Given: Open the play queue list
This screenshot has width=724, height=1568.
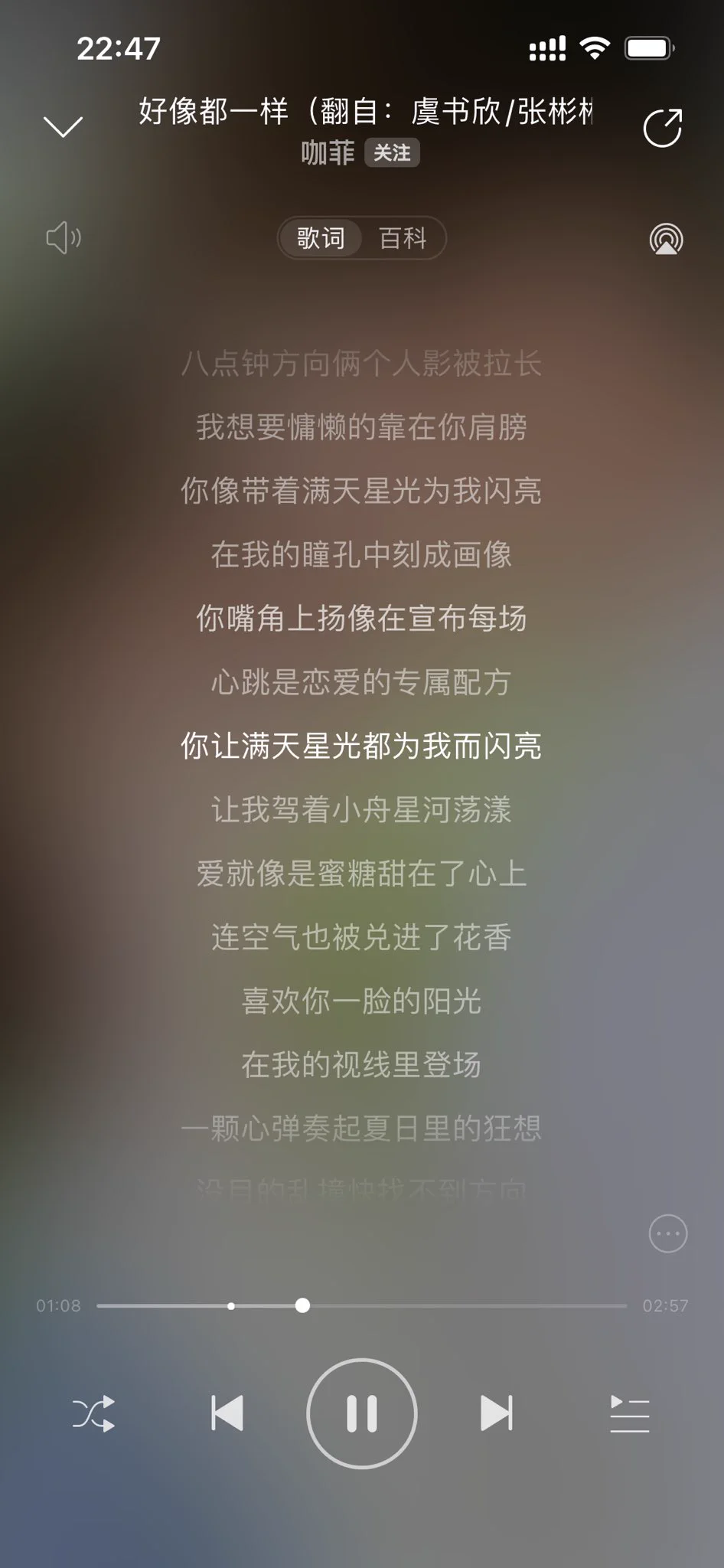Looking at the screenshot, I should [x=630, y=1413].
